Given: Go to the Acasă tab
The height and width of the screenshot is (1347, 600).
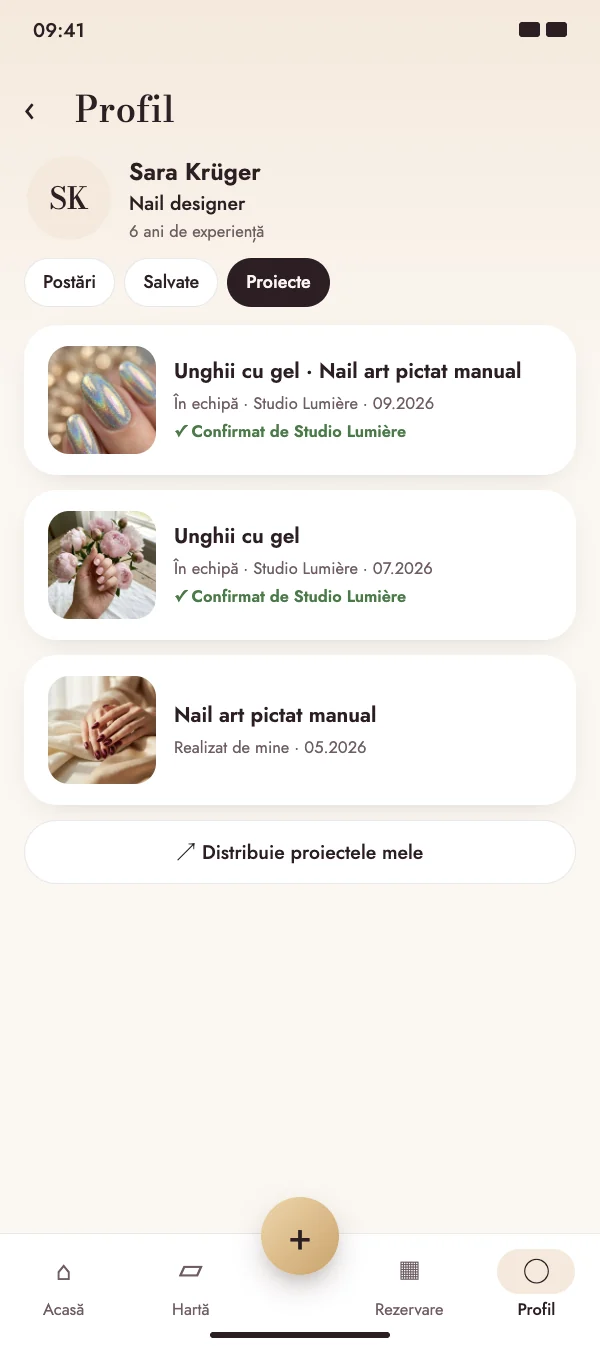Looking at the screenshot, I should [64, 1286].
